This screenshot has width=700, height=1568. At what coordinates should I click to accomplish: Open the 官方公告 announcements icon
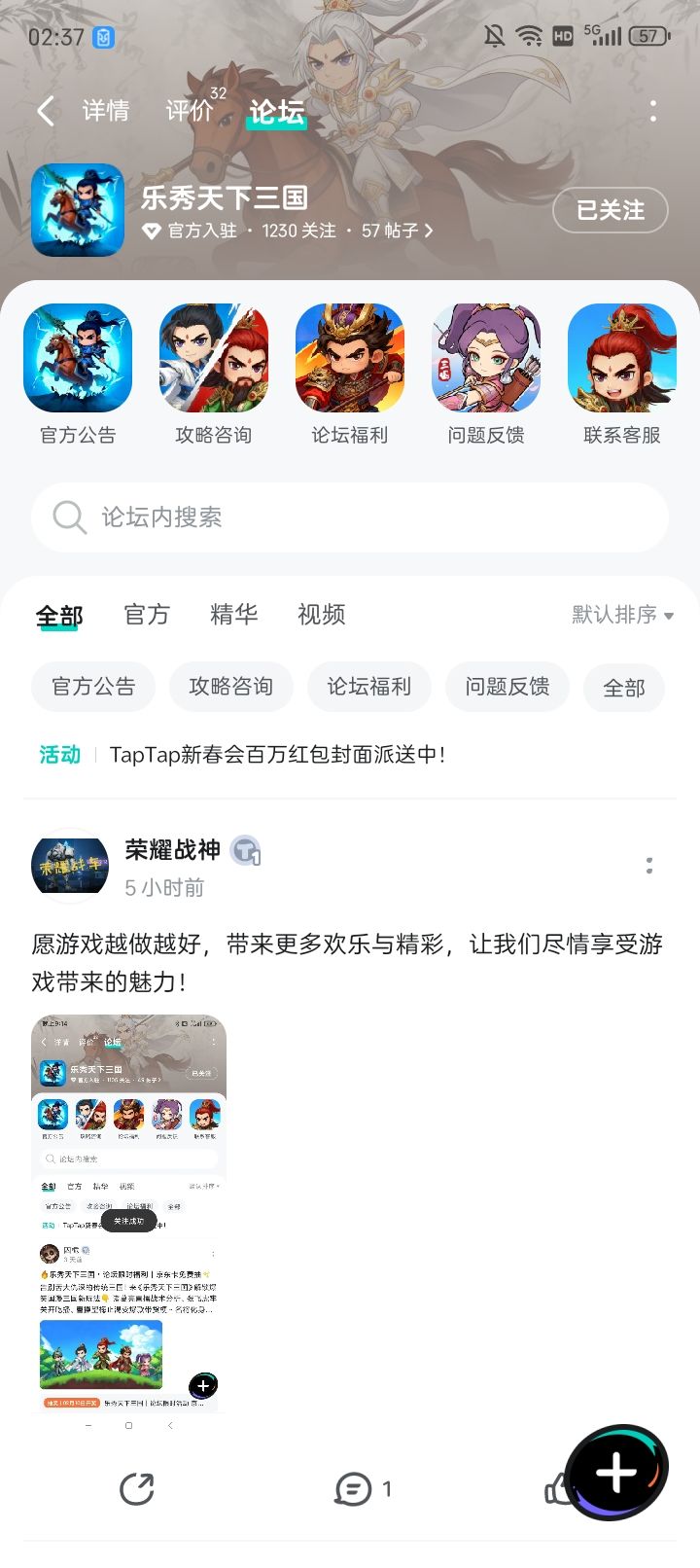[x=78, y=358]
